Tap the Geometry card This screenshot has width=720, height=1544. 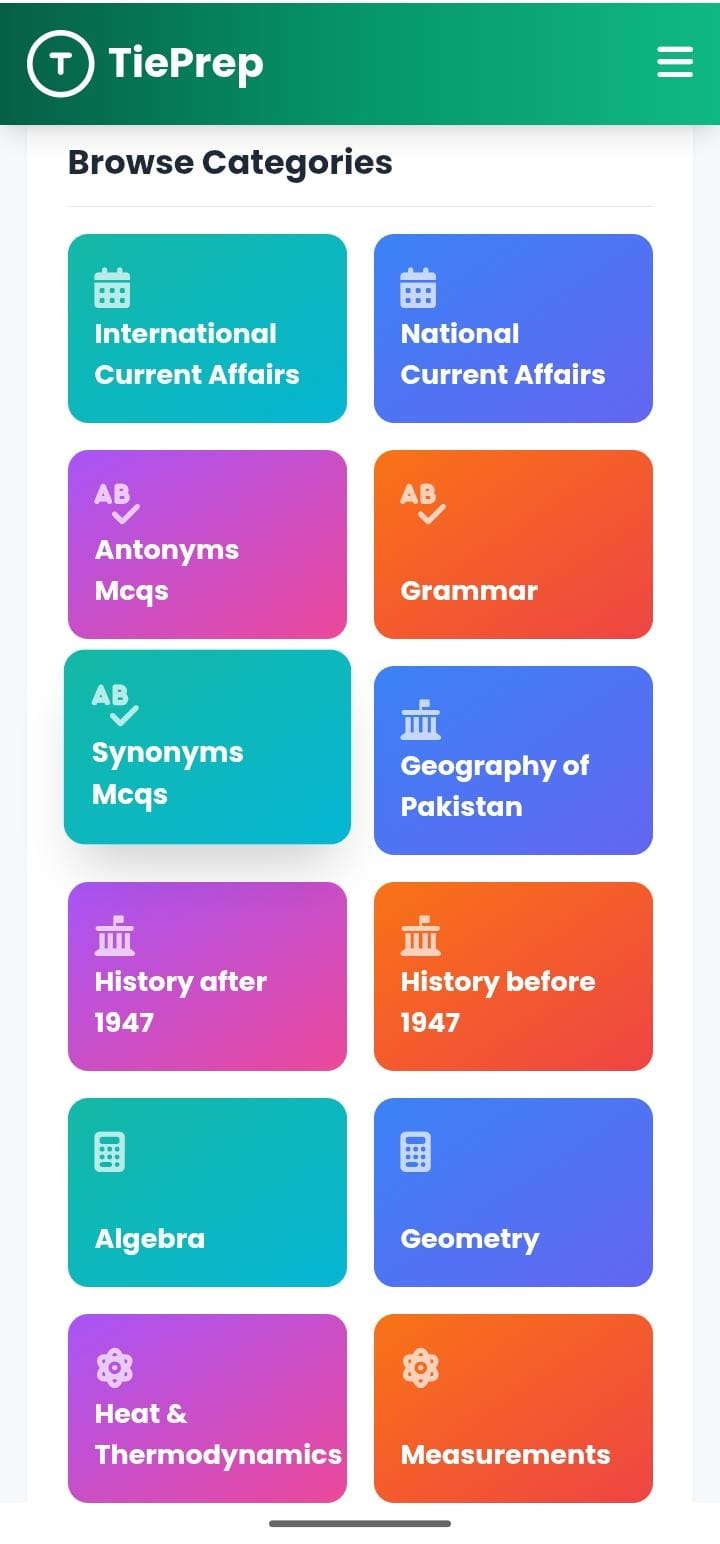(x=513, y=1193)
